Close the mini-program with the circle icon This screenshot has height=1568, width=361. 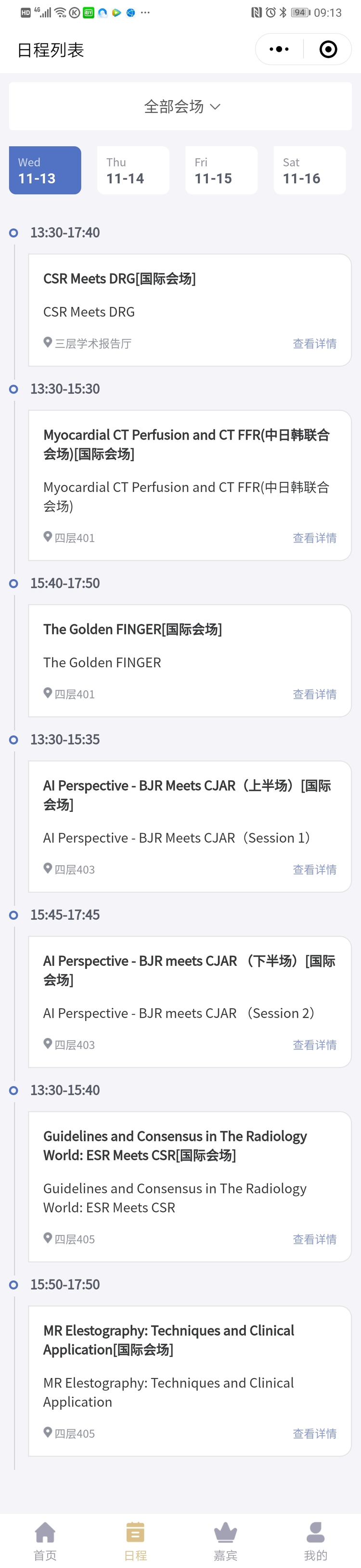[328, 50]
